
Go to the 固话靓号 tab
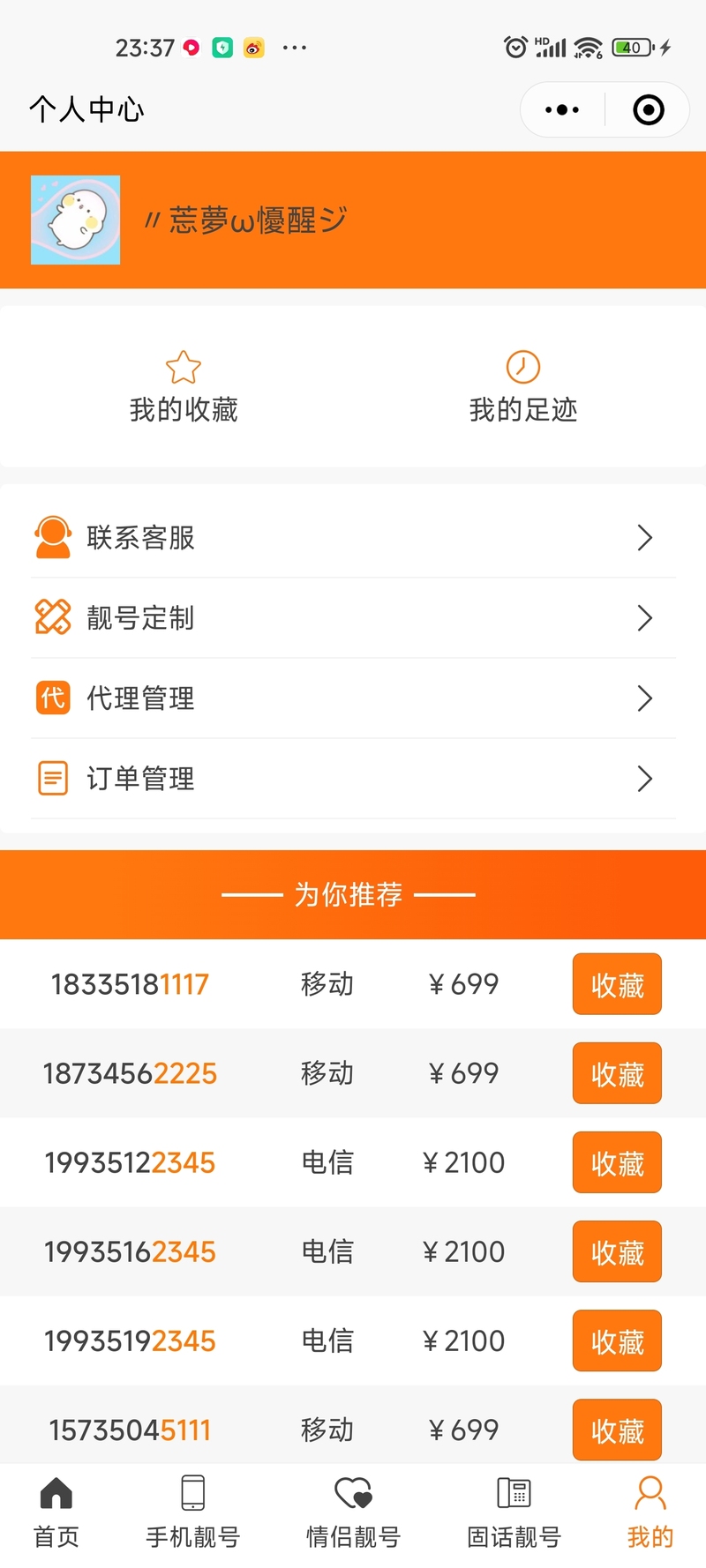pos(514,1512)
